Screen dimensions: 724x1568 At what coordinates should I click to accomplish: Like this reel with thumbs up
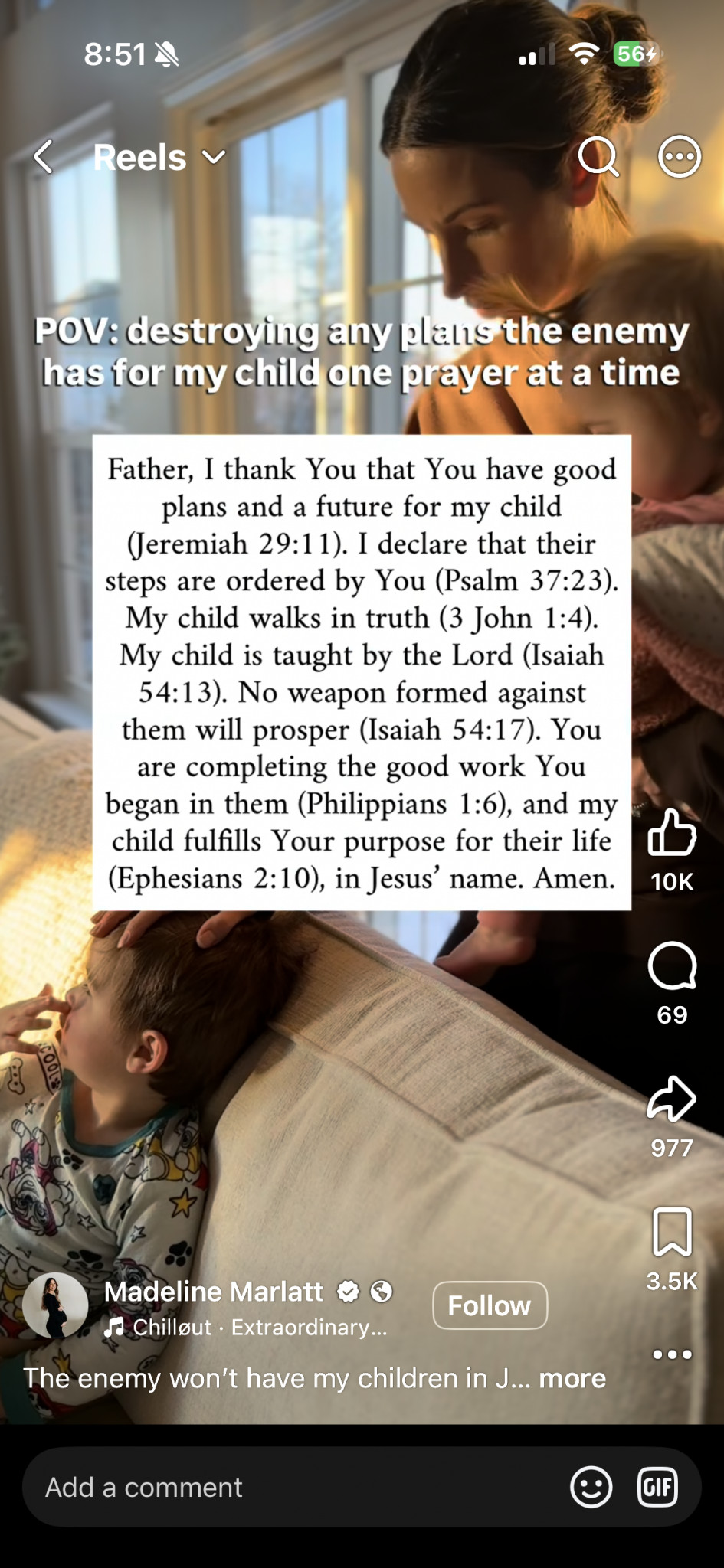[672, 833]
